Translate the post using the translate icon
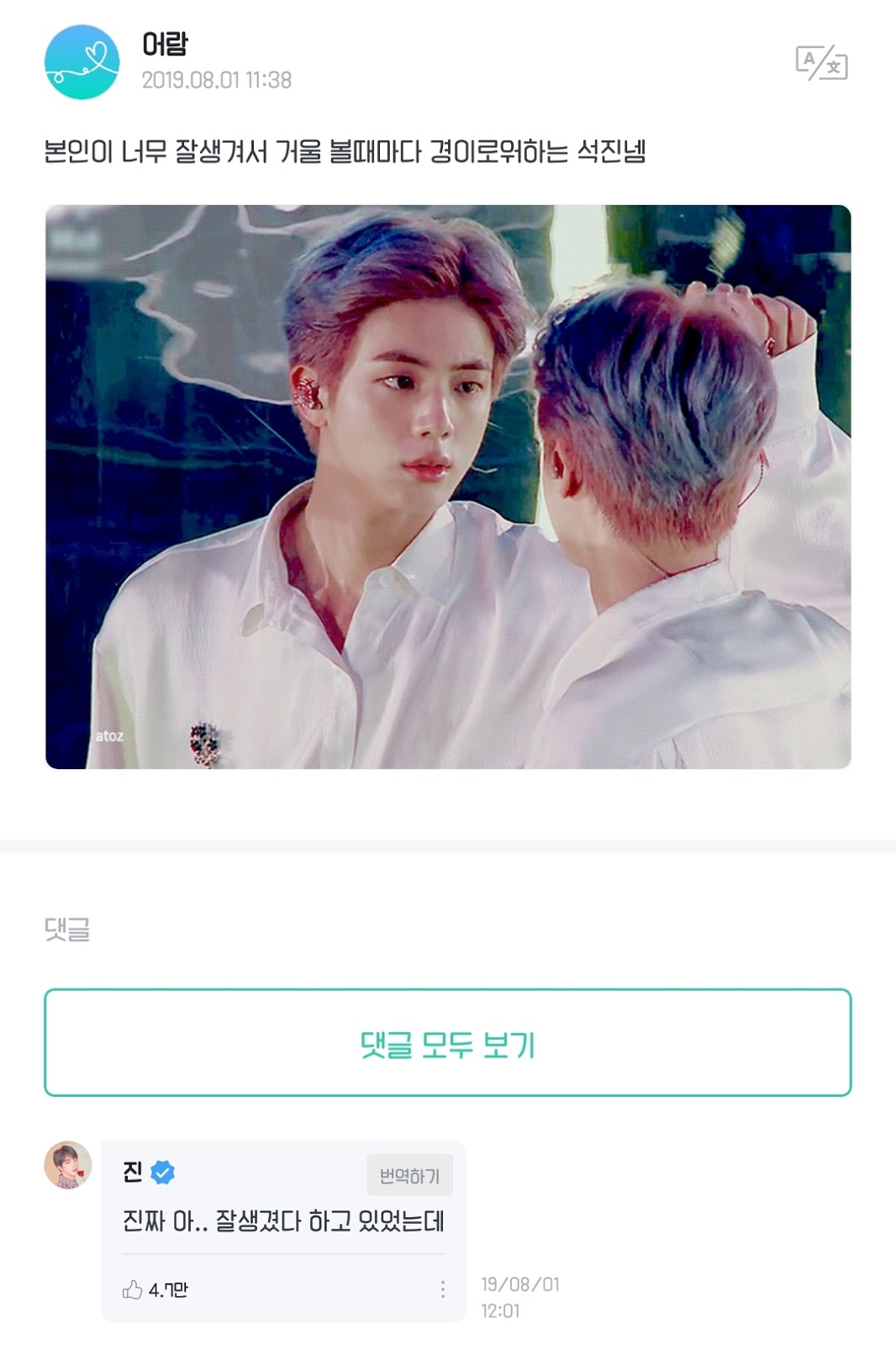The width and height of the screenshot is (896, 1345). click(x=821, y=63)
